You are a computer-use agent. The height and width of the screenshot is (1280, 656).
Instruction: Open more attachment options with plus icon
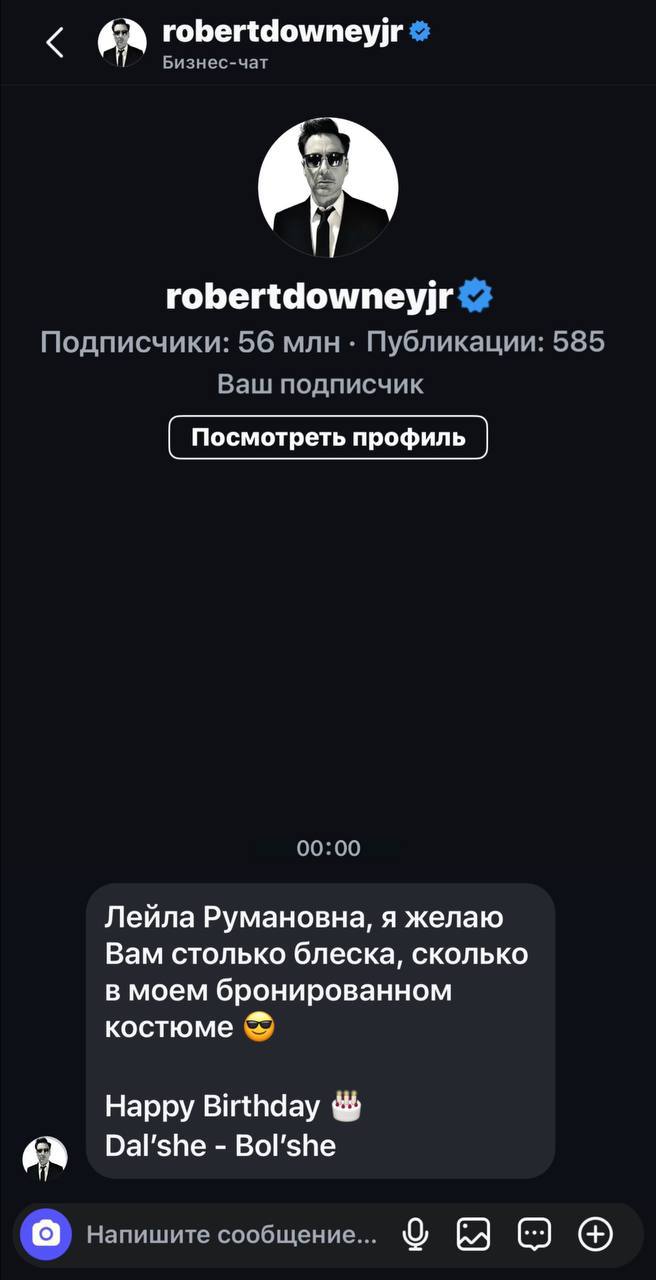click(595, 1235)
